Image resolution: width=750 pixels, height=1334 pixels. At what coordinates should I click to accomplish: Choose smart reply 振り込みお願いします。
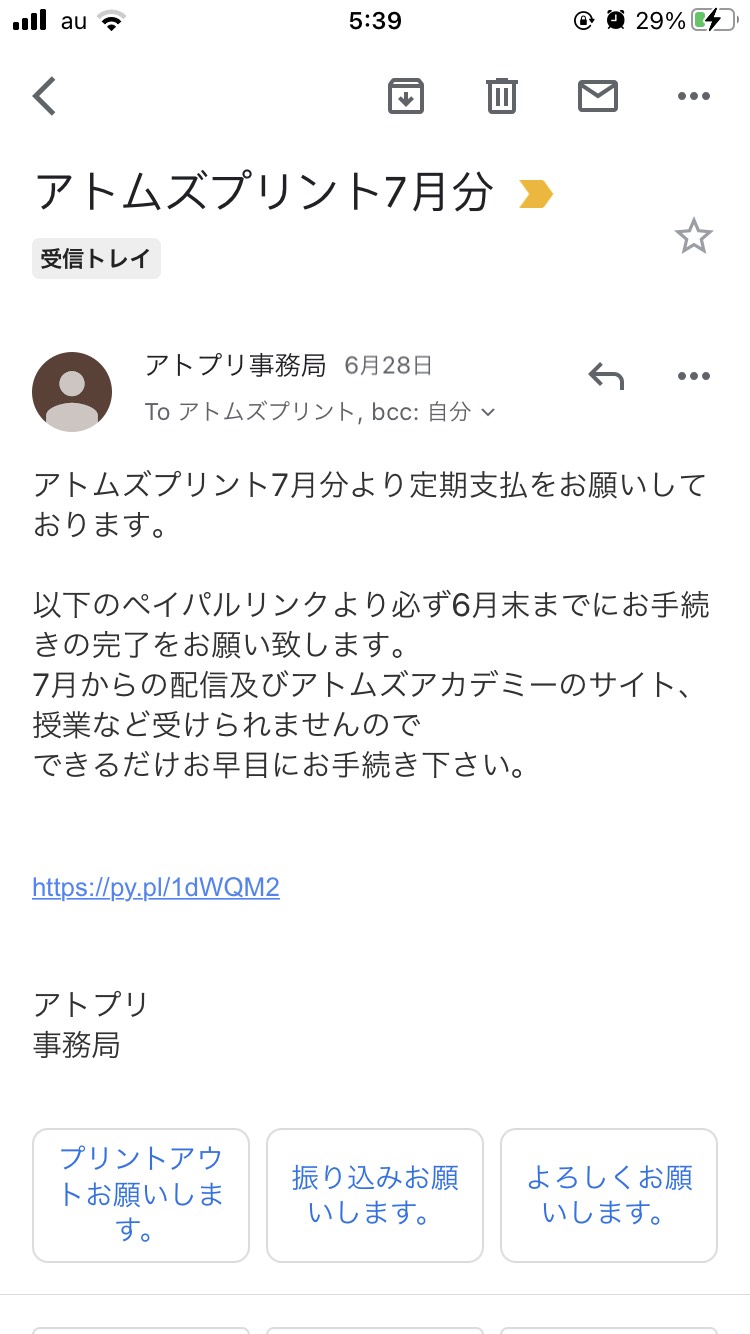pos(375,1195)
